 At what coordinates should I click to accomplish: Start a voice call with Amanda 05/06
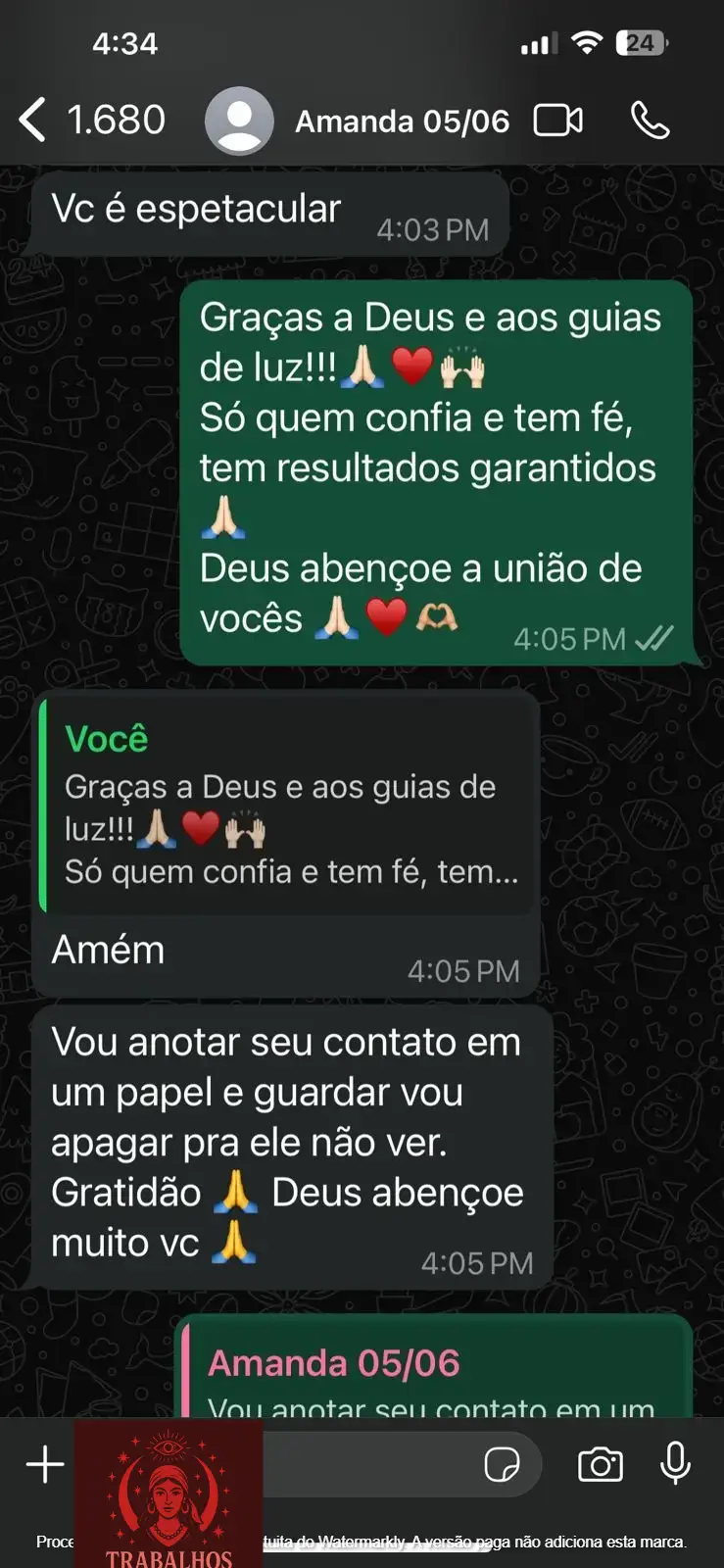[650, 121]
